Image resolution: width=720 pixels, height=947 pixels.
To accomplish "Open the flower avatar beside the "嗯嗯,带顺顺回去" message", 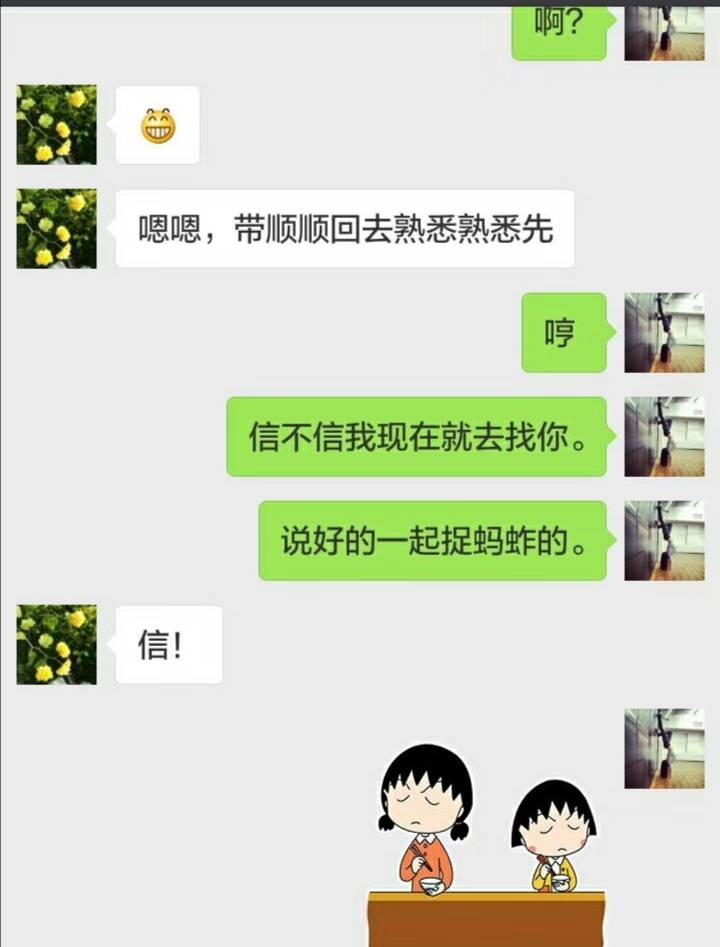I will coord(57,228).
